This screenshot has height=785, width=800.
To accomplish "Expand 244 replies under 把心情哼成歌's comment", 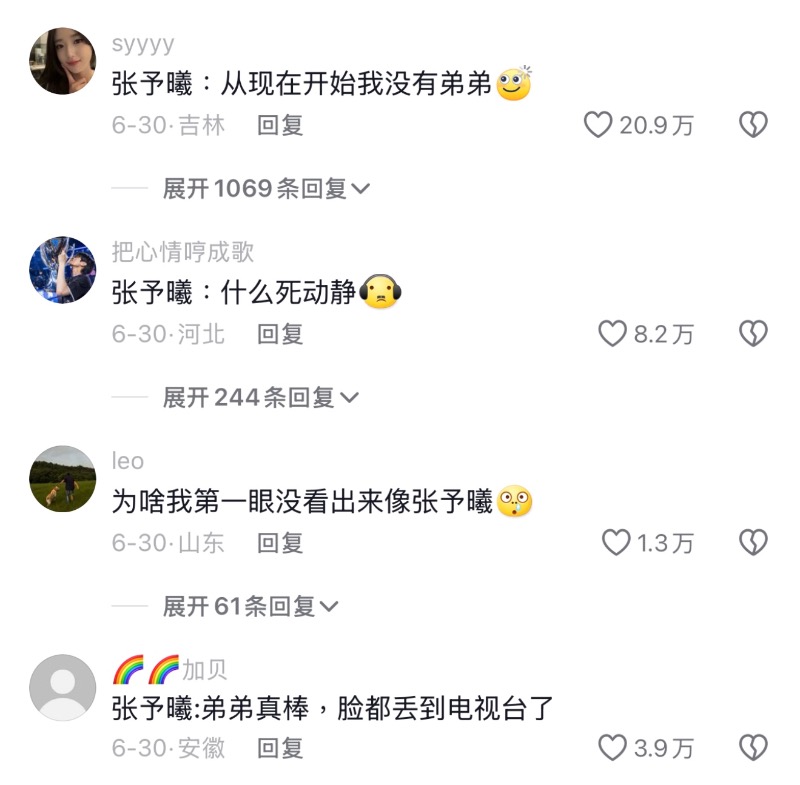I will click(x=259, y=397).
